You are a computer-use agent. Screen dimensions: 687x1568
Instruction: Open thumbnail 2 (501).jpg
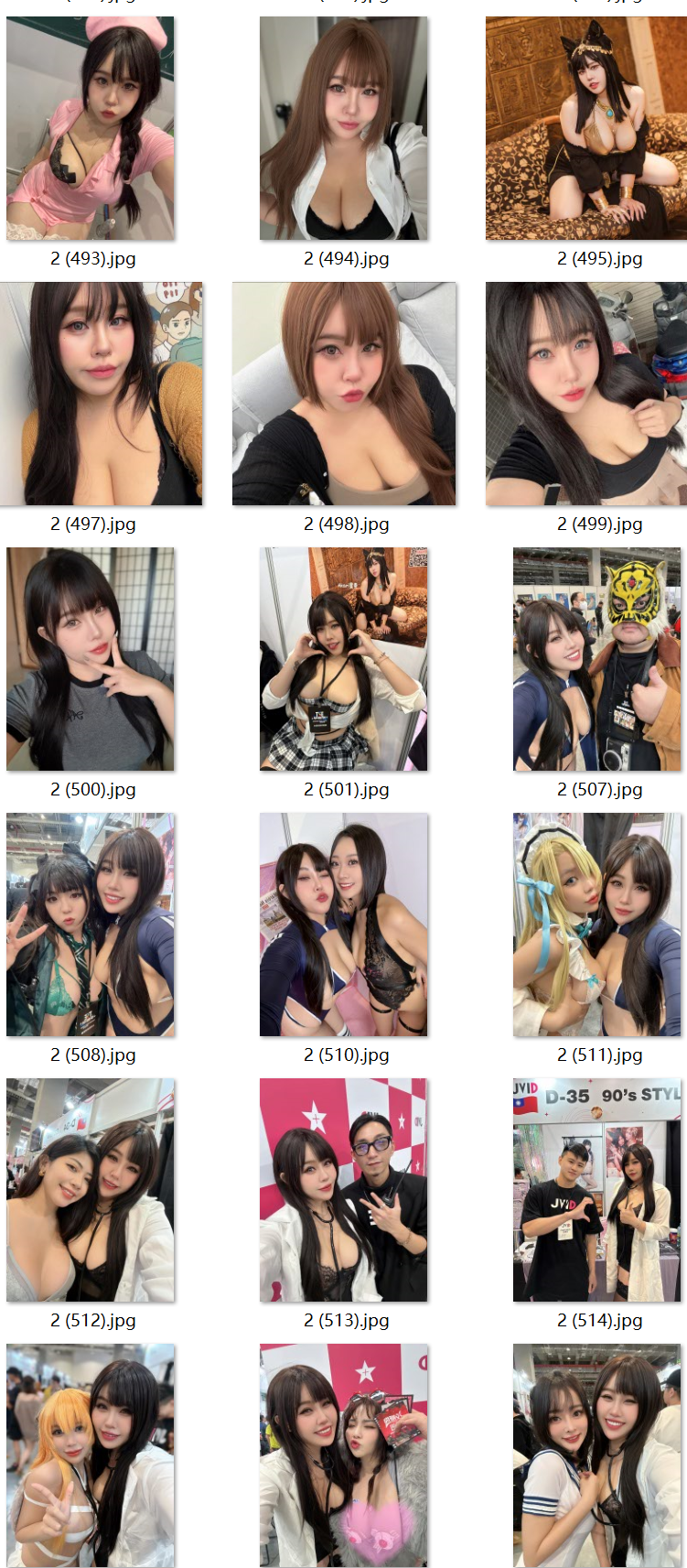[x=344, y=660]
